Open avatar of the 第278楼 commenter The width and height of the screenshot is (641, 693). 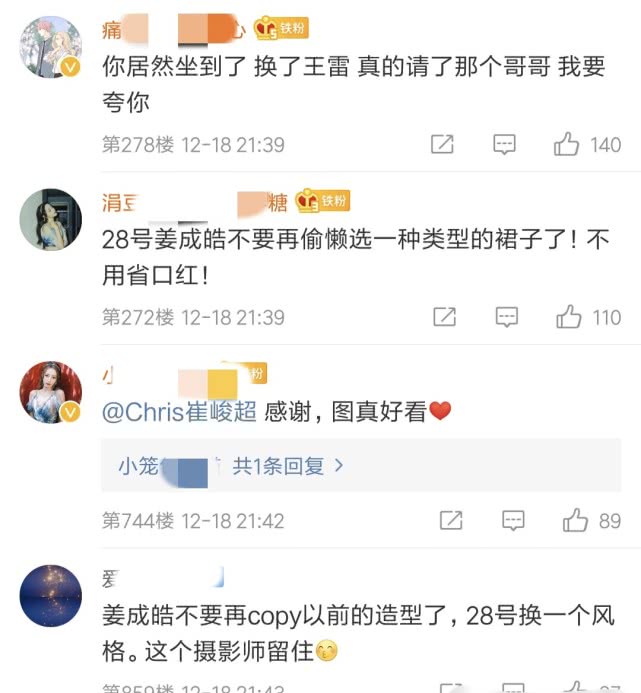click(50, 47)
